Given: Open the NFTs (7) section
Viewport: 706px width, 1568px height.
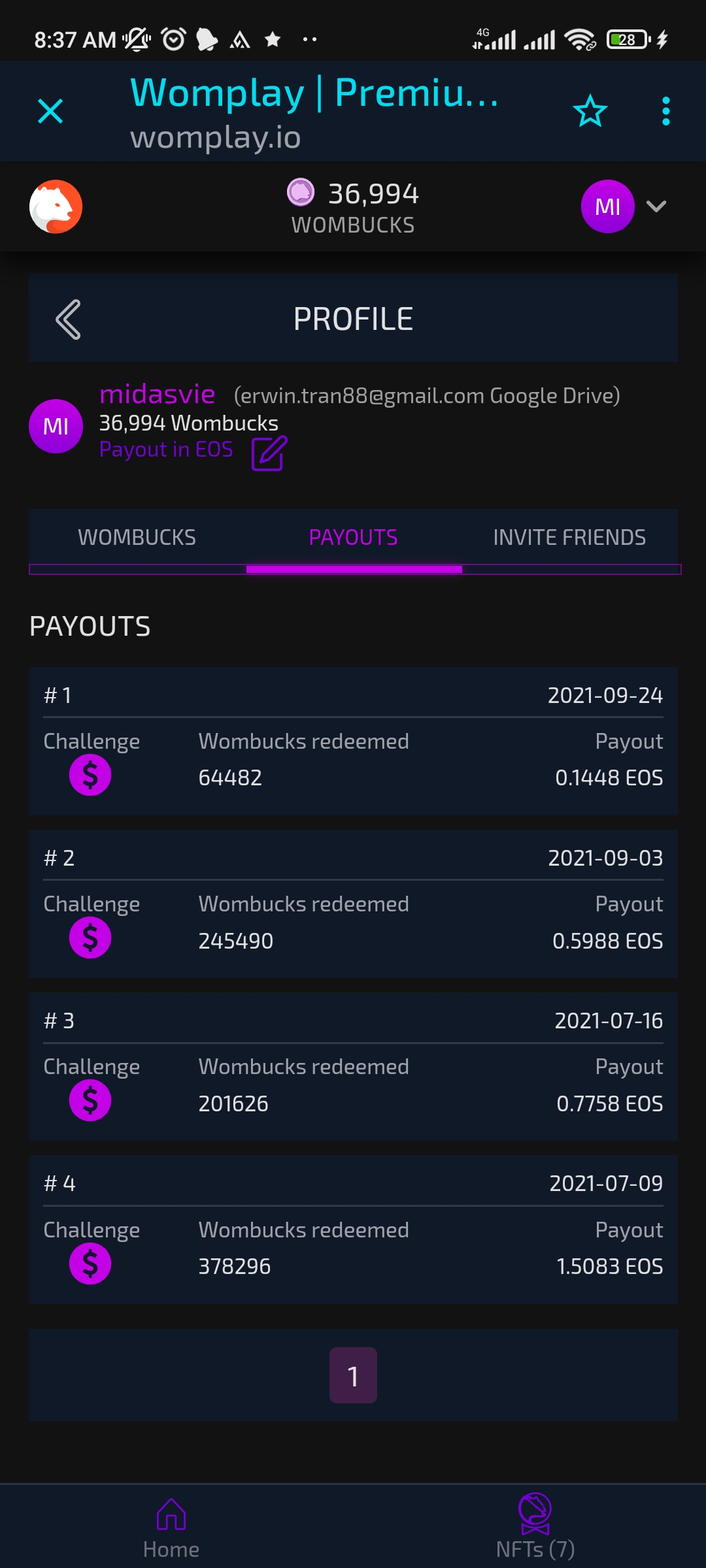Looking at the screenshot, I should [x=535, y=1522].
